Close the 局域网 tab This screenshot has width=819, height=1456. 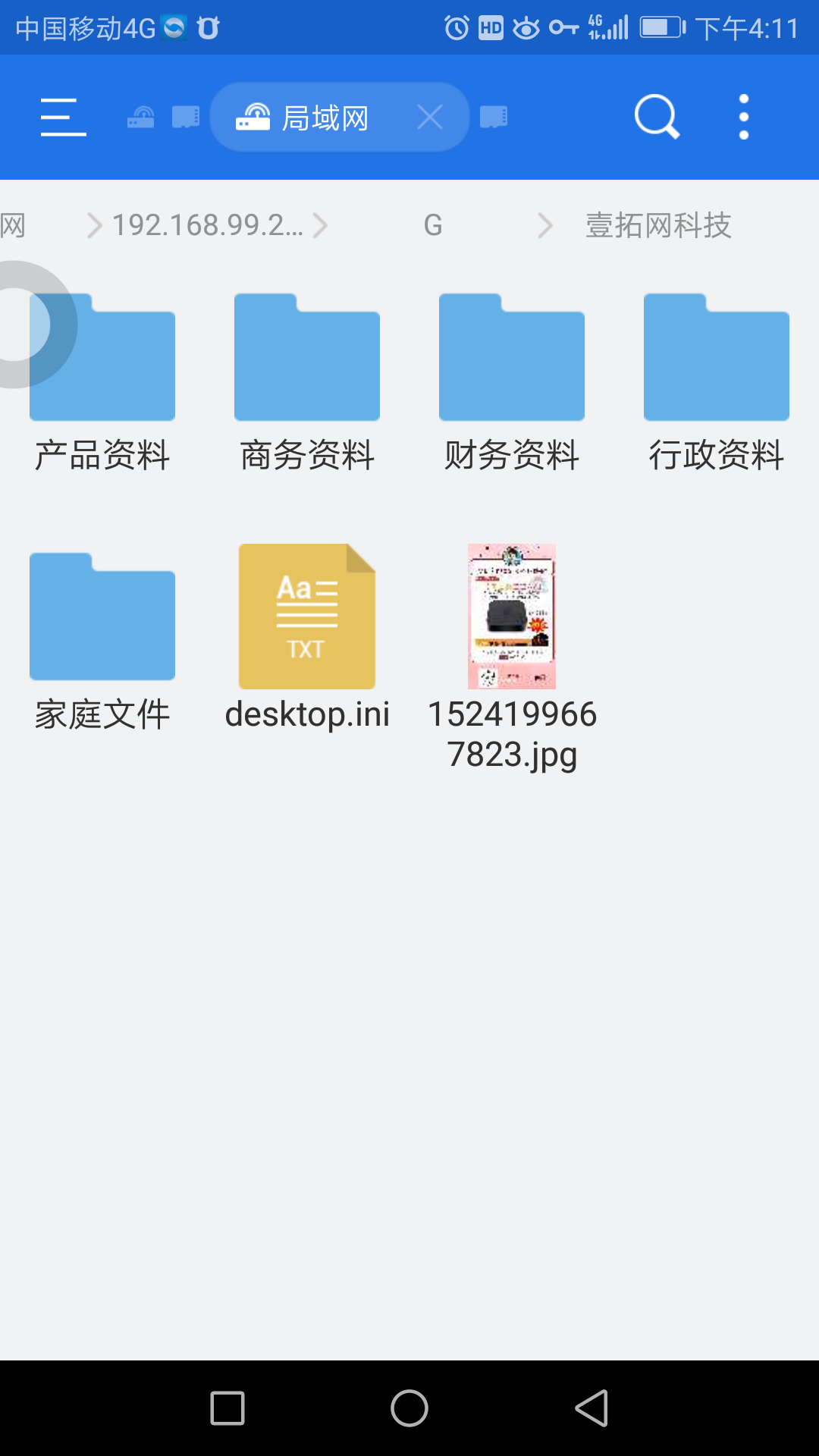[430, 118]
